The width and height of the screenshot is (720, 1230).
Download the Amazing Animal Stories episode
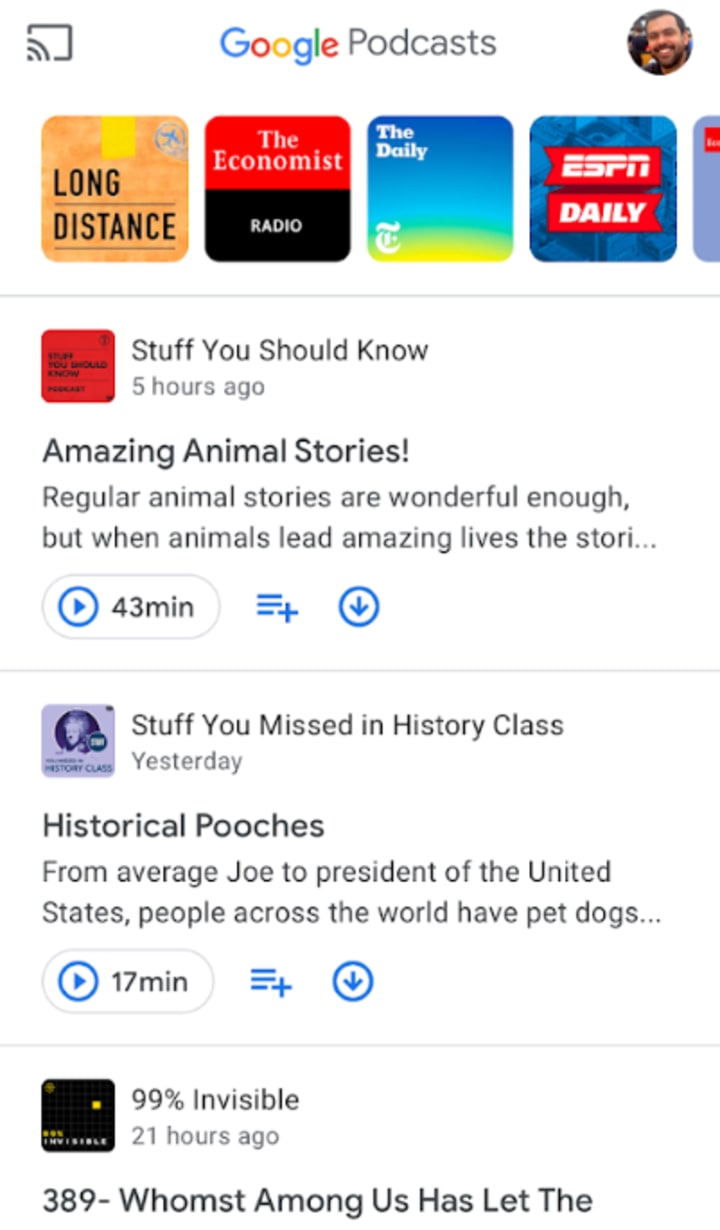358,607
